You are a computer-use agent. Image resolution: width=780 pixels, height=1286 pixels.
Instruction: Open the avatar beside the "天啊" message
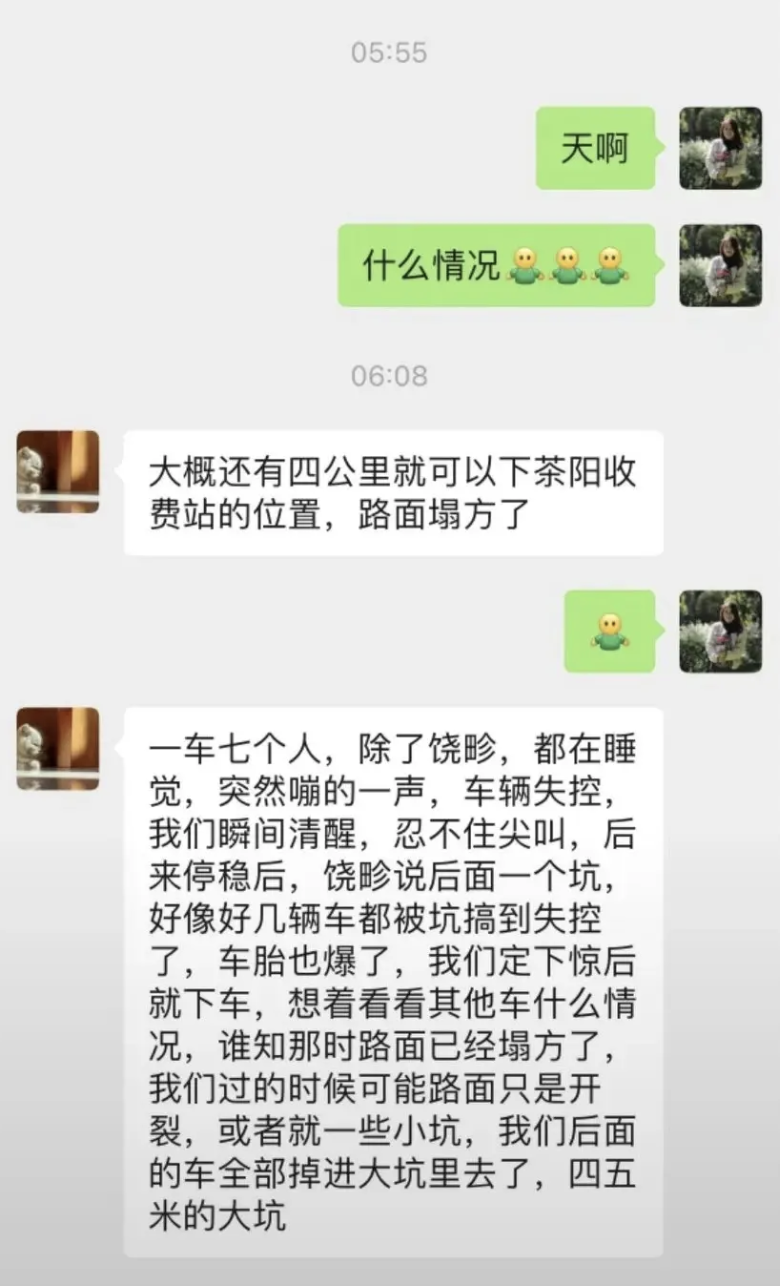coord(720,148)
